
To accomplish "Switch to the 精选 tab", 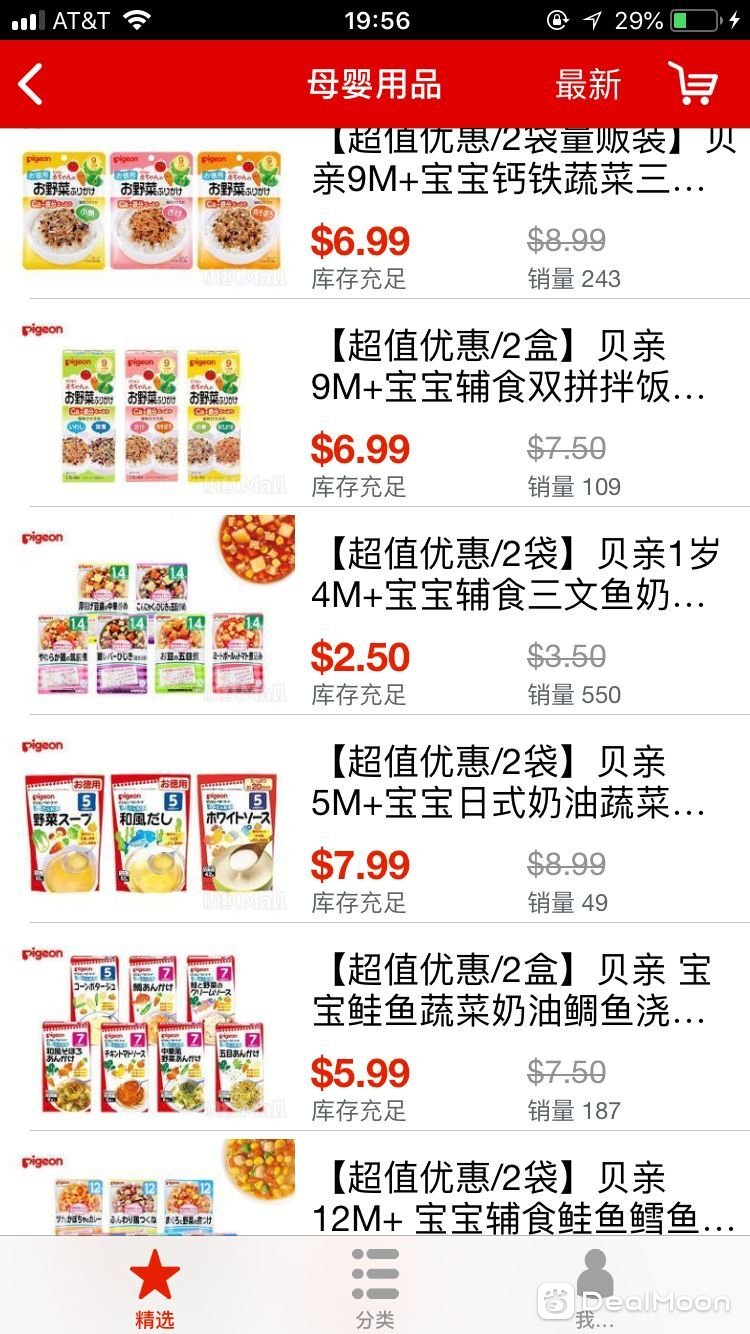I will click(x=154, y=1288).
